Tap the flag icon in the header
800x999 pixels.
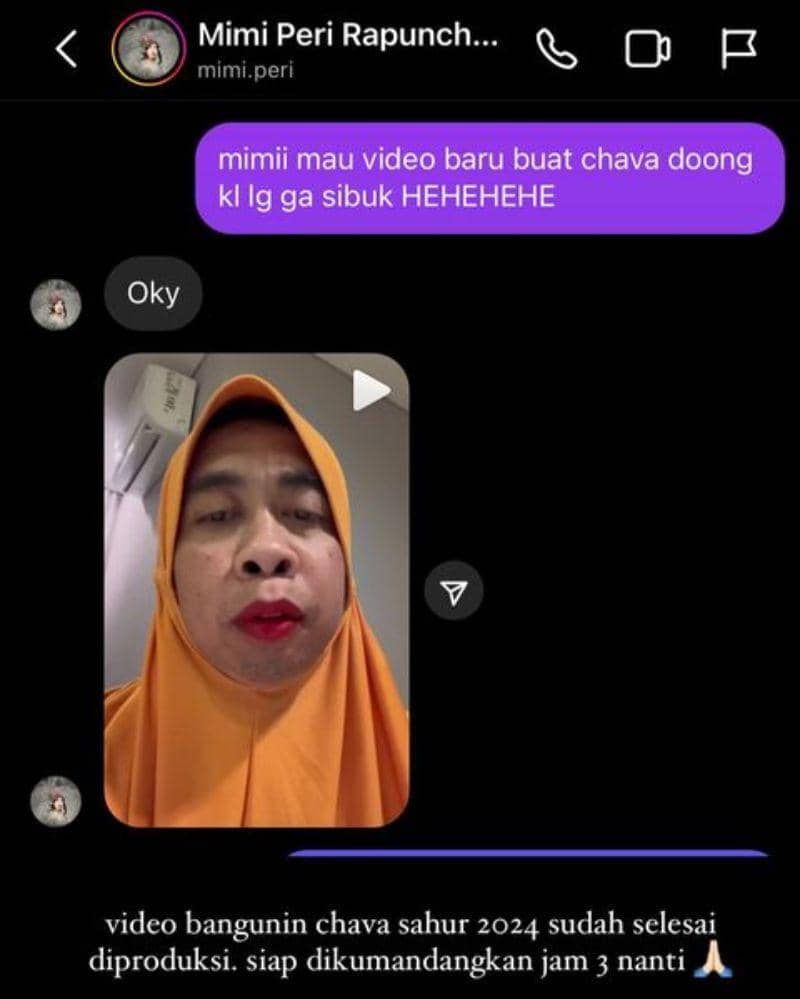pos(739,49)
